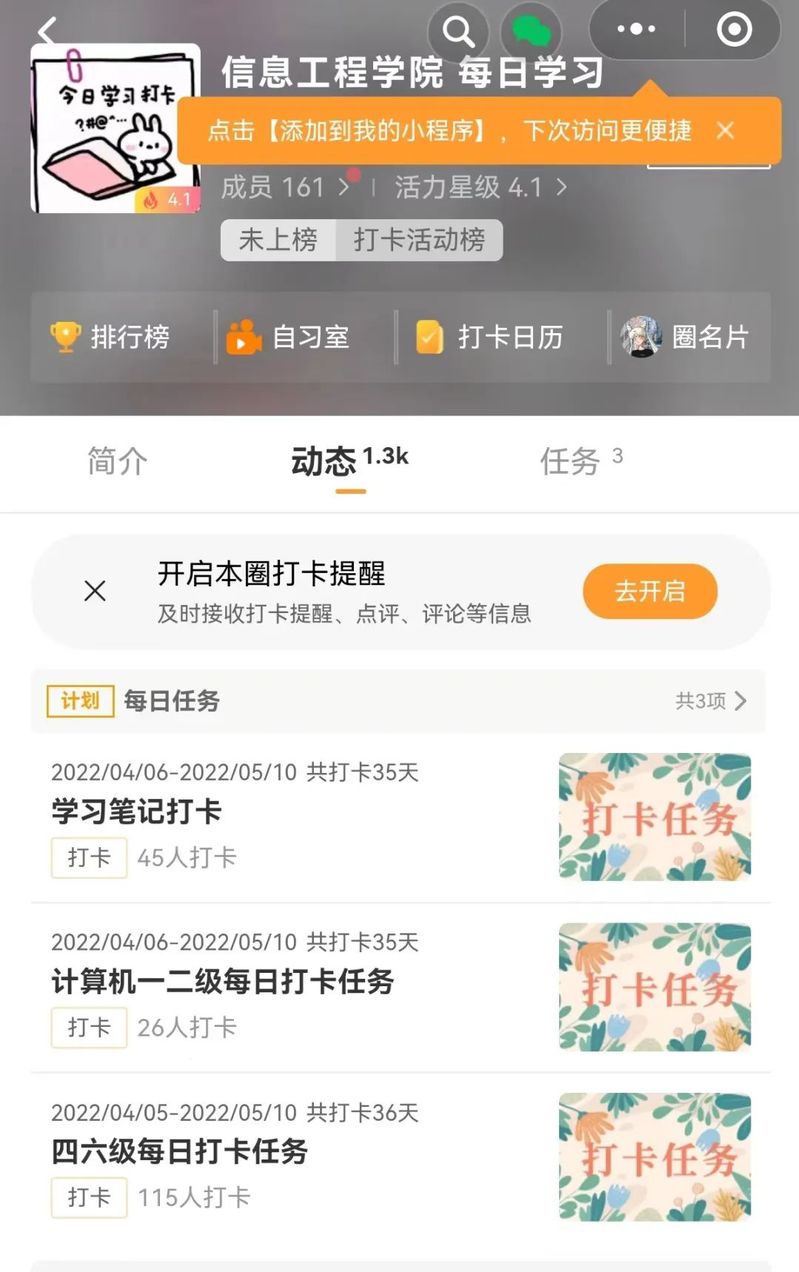799x1272 pixels.
Task: Dismiss the 开启本圈打卡提醒 banner
Action: pyautogui.click(x=95, y=591)
